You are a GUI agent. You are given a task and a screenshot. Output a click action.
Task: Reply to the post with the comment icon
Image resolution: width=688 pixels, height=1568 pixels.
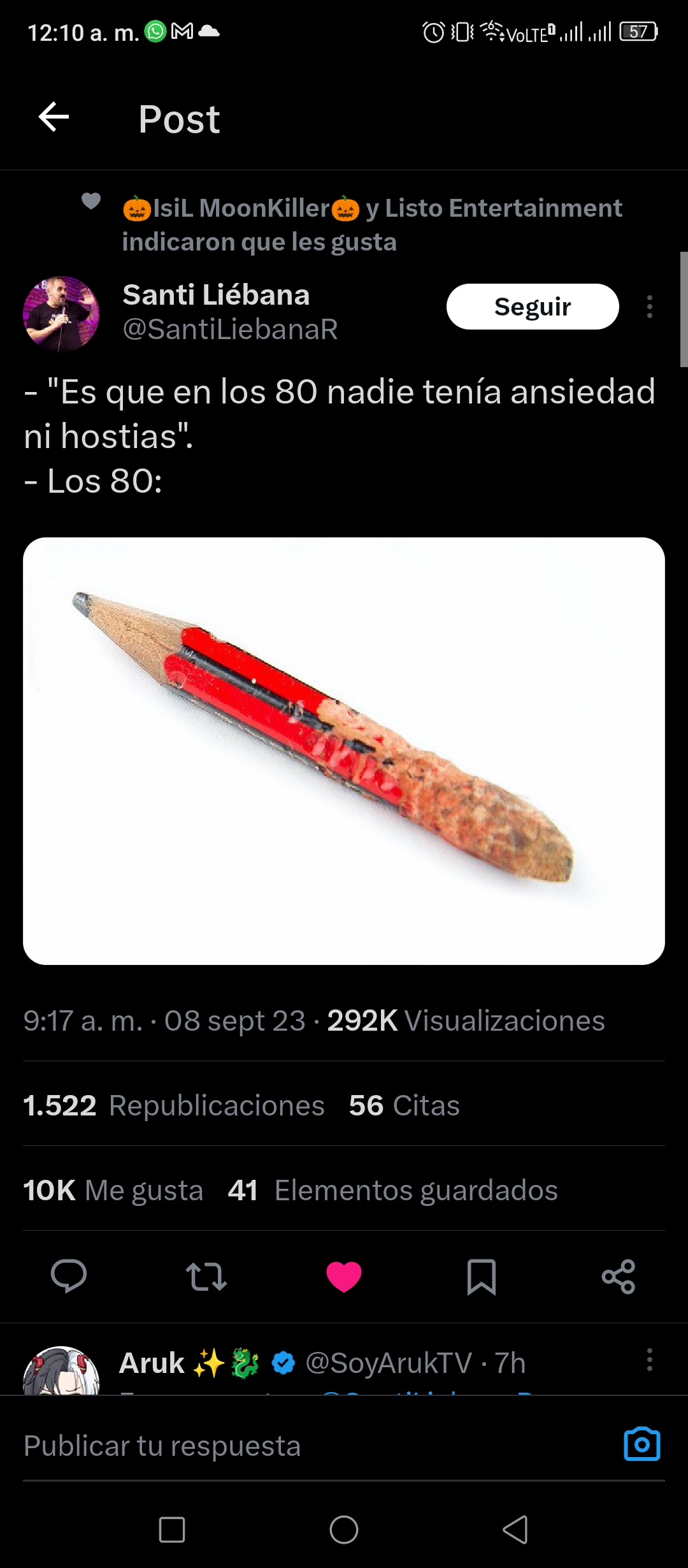tap(69, 1276)
